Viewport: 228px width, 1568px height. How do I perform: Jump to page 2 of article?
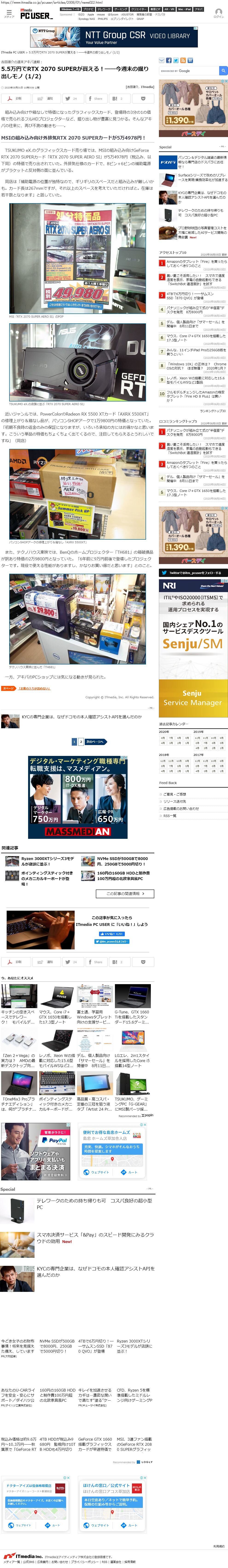[81, 741]
